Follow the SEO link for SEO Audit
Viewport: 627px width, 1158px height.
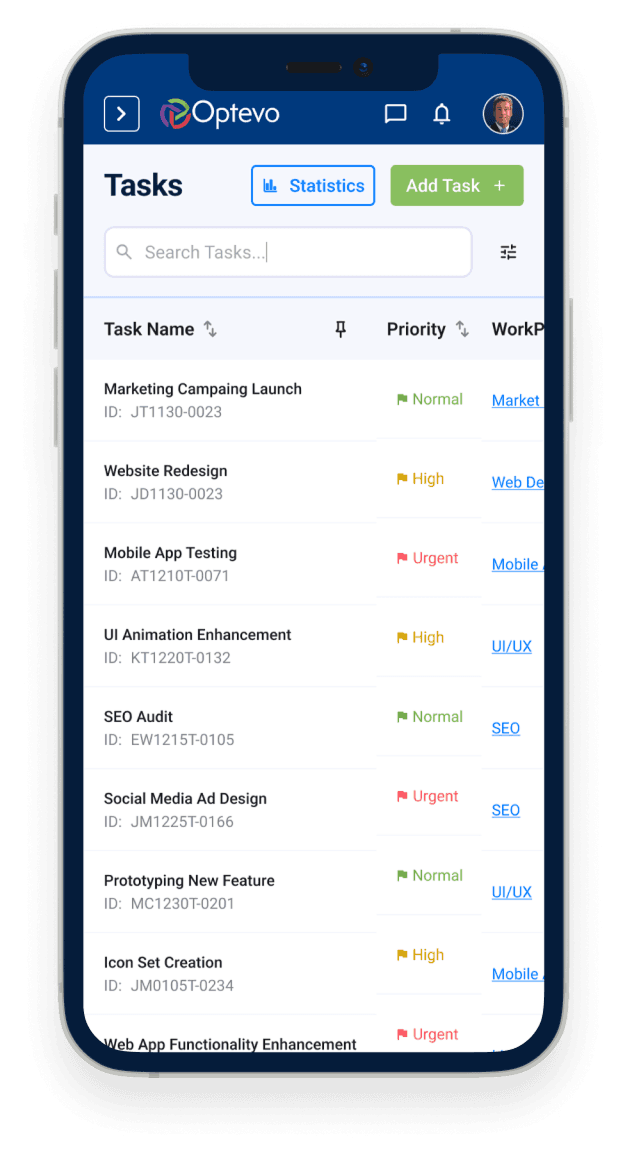click(505, 728)
